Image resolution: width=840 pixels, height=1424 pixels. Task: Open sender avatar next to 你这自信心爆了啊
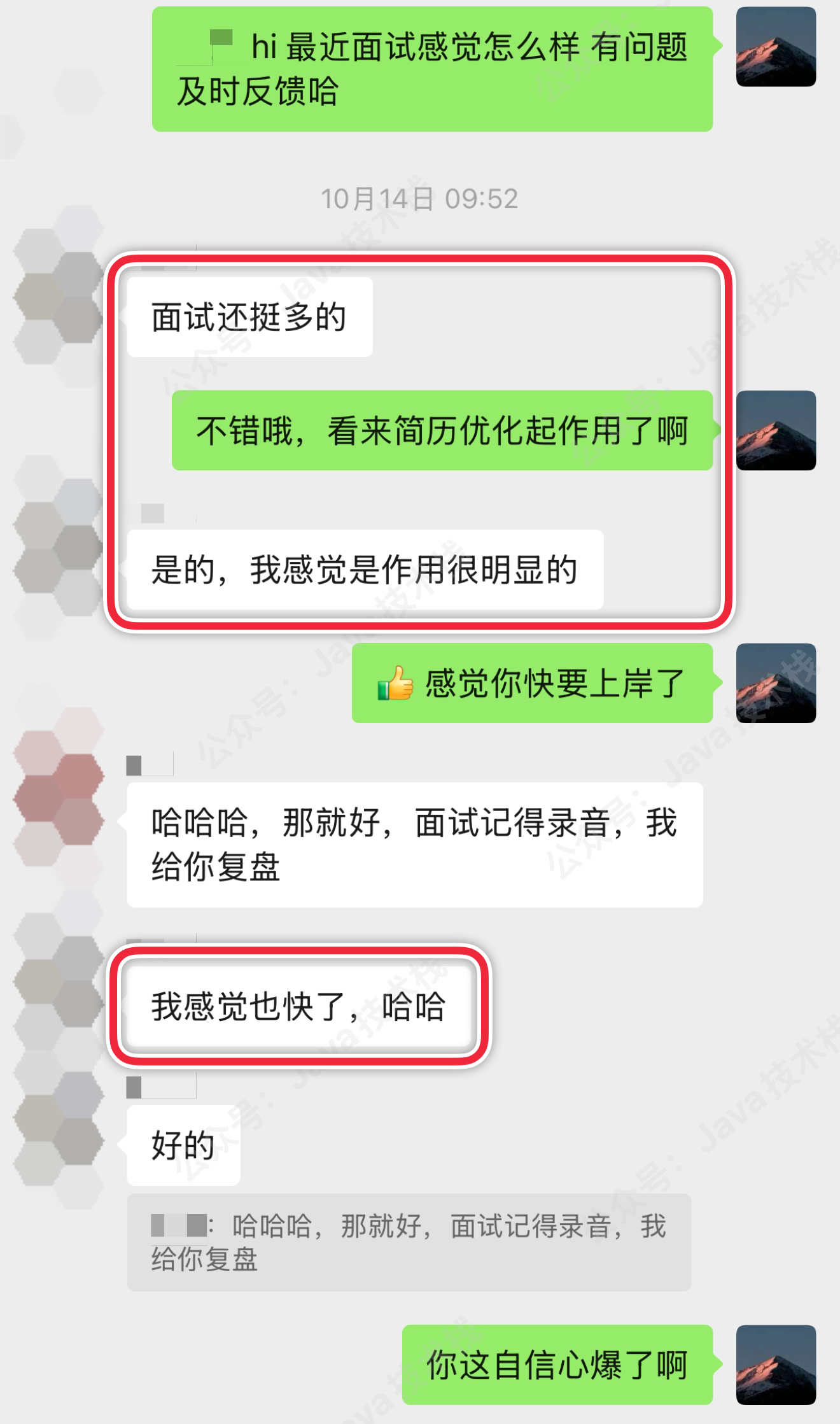point(776,1365)
